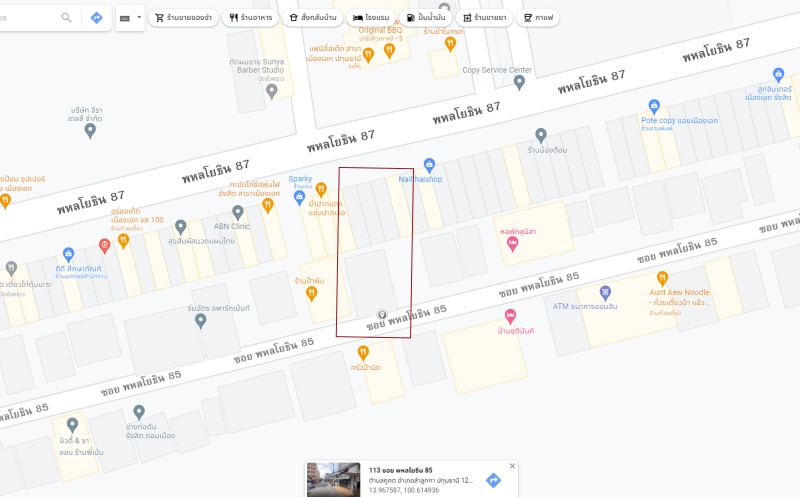Open the ABN Clinic map marker

[238, 212]
